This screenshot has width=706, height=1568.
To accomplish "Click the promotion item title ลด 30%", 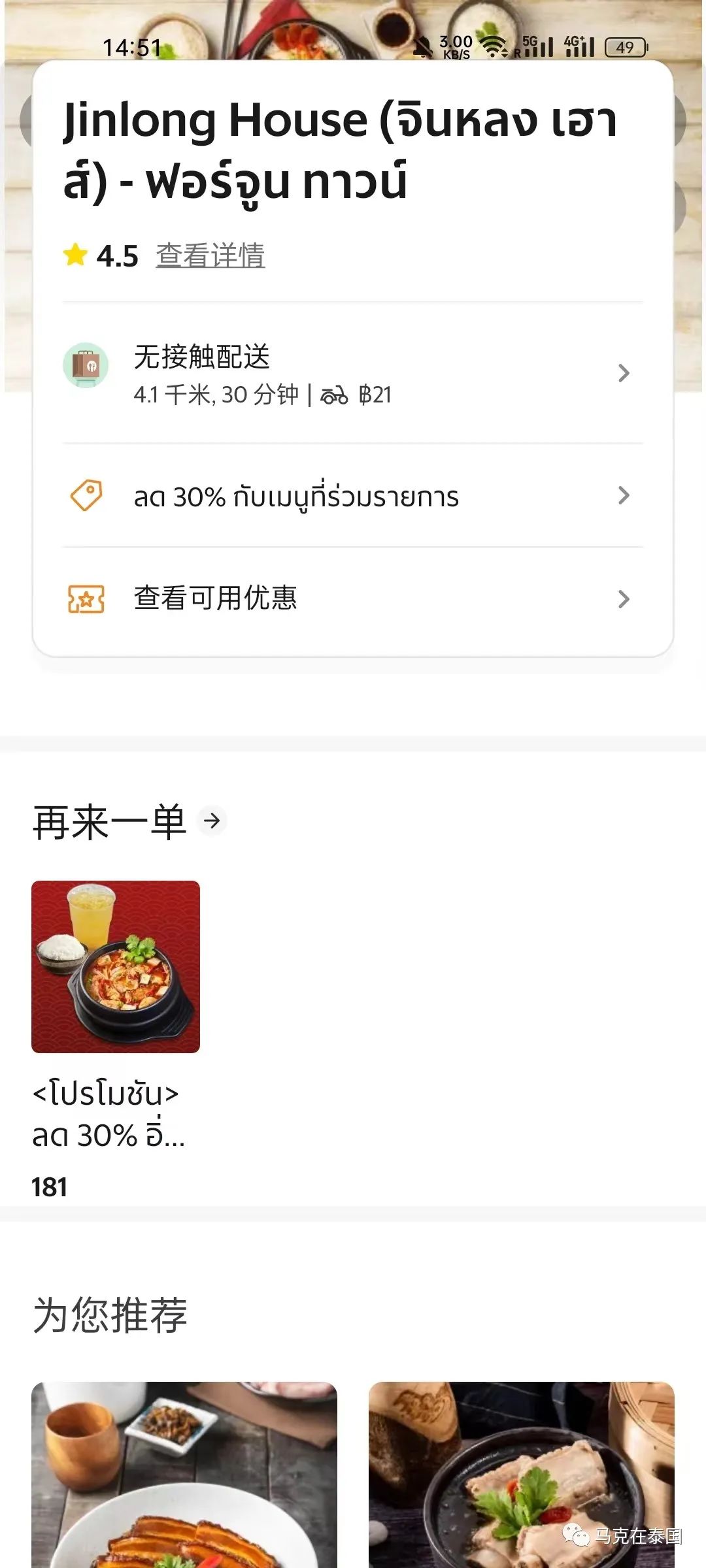I will [109, 1135].
